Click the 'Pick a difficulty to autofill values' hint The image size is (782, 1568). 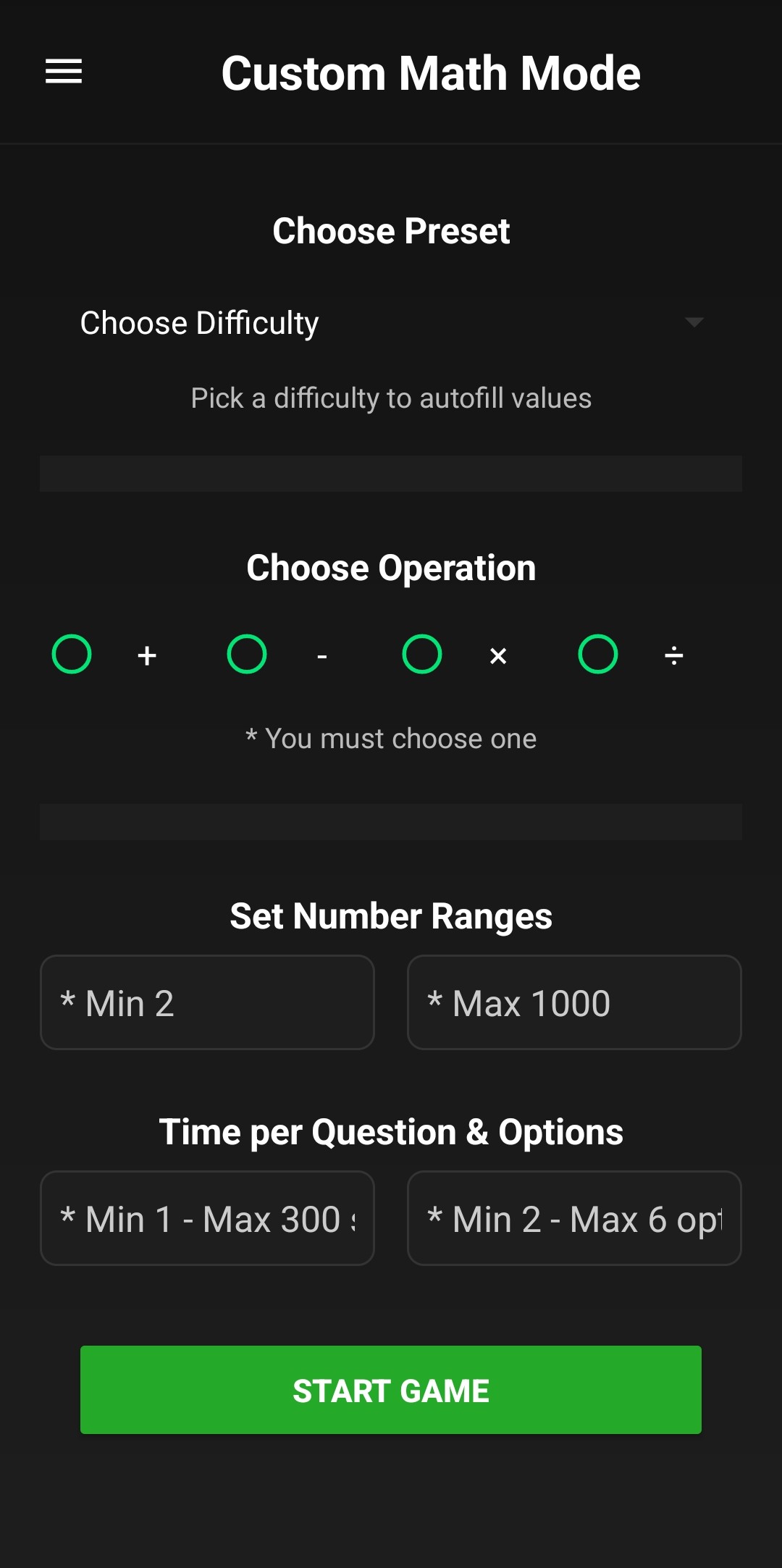pos(391,398)
